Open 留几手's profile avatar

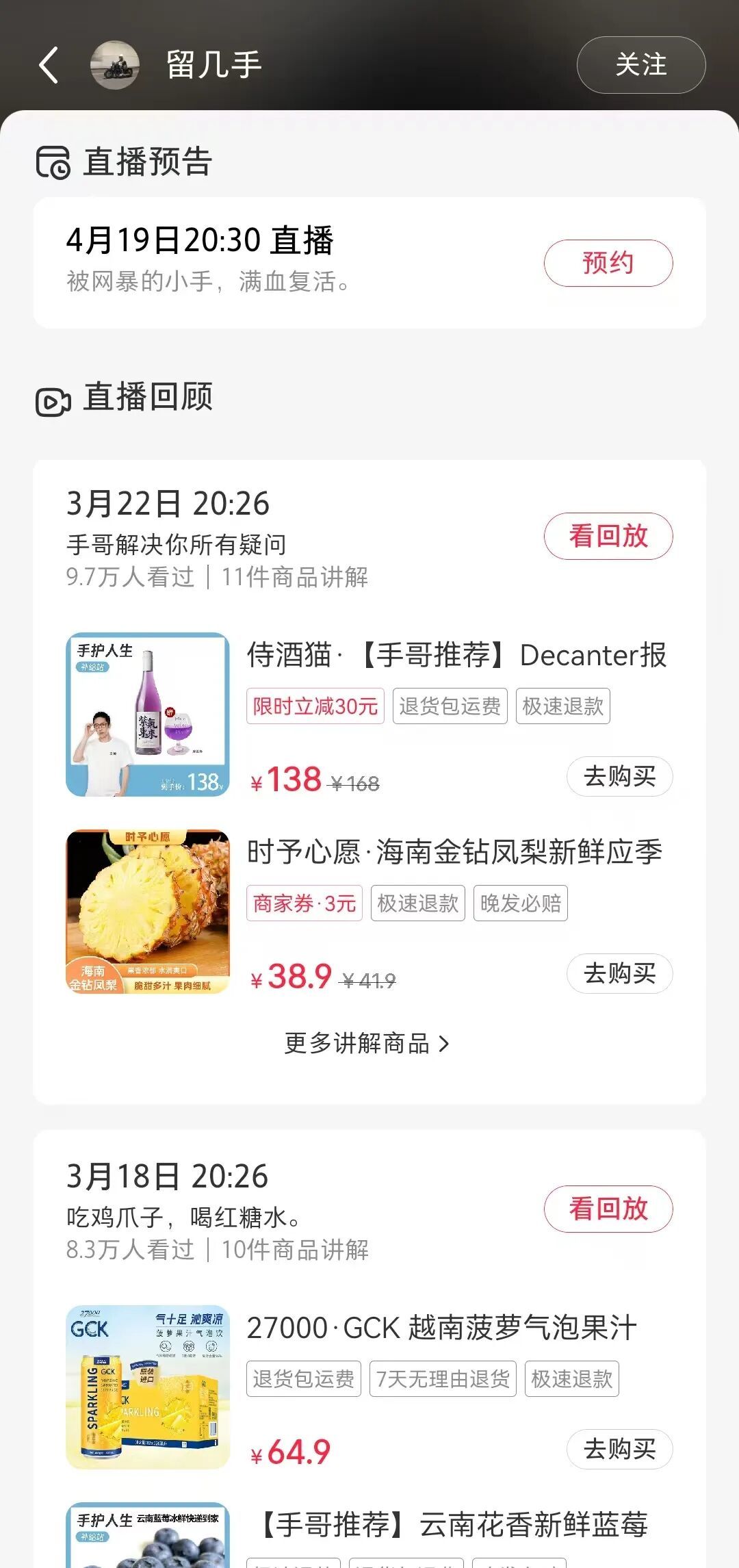click(115, 65)
